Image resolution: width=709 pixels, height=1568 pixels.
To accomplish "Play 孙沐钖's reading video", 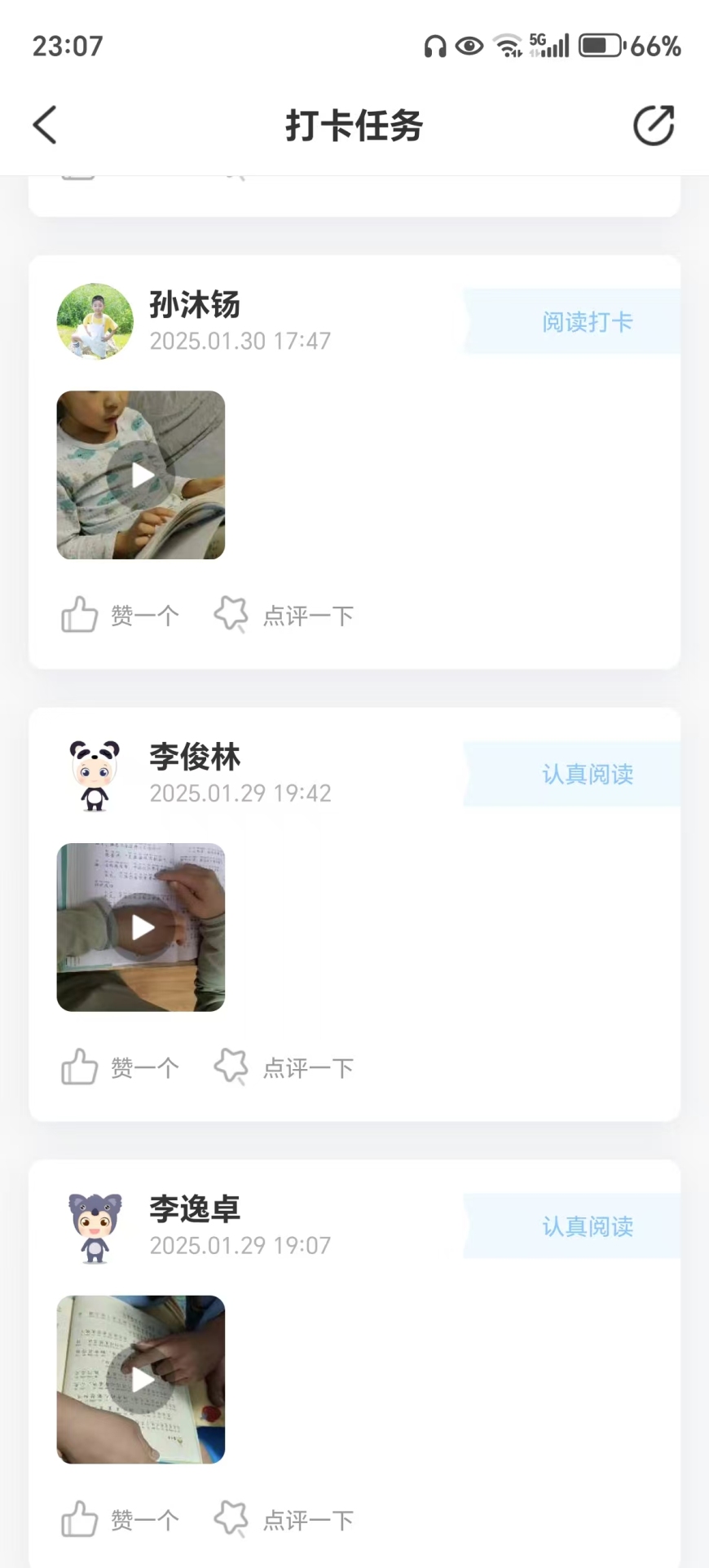I will (141, 475).
